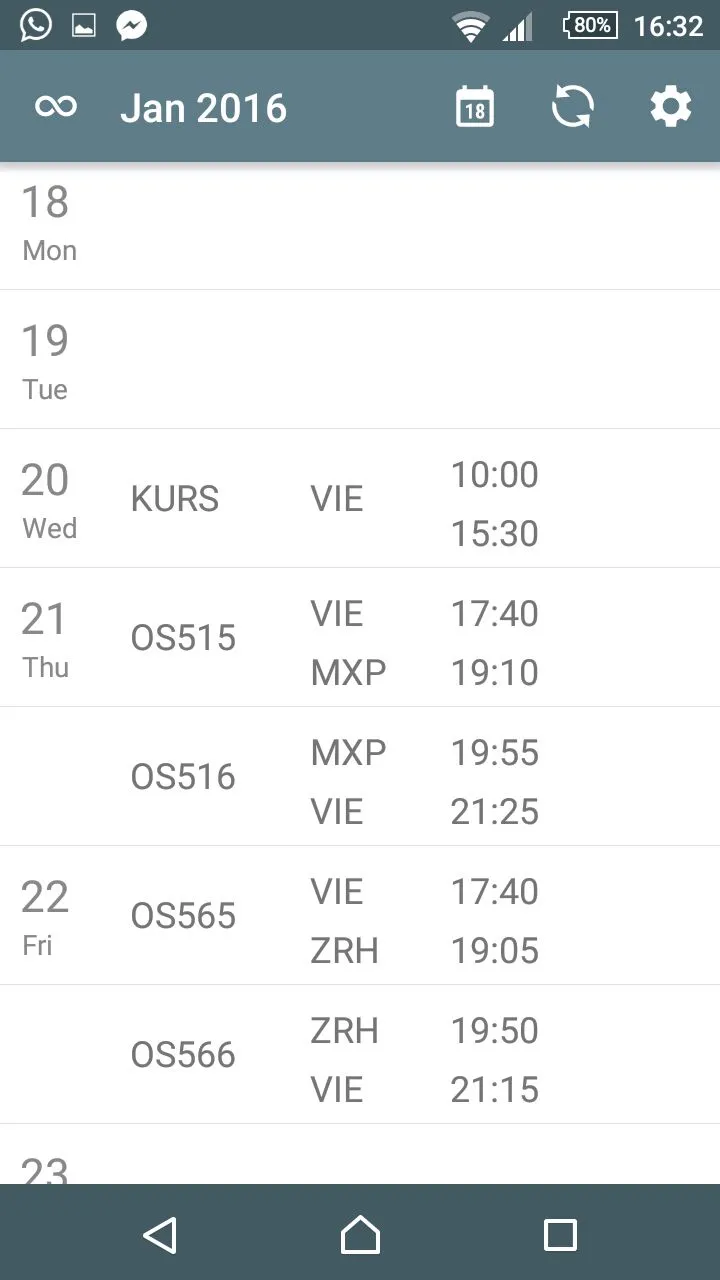Select the Tuesday 19 day row

(x=360, y=360)
